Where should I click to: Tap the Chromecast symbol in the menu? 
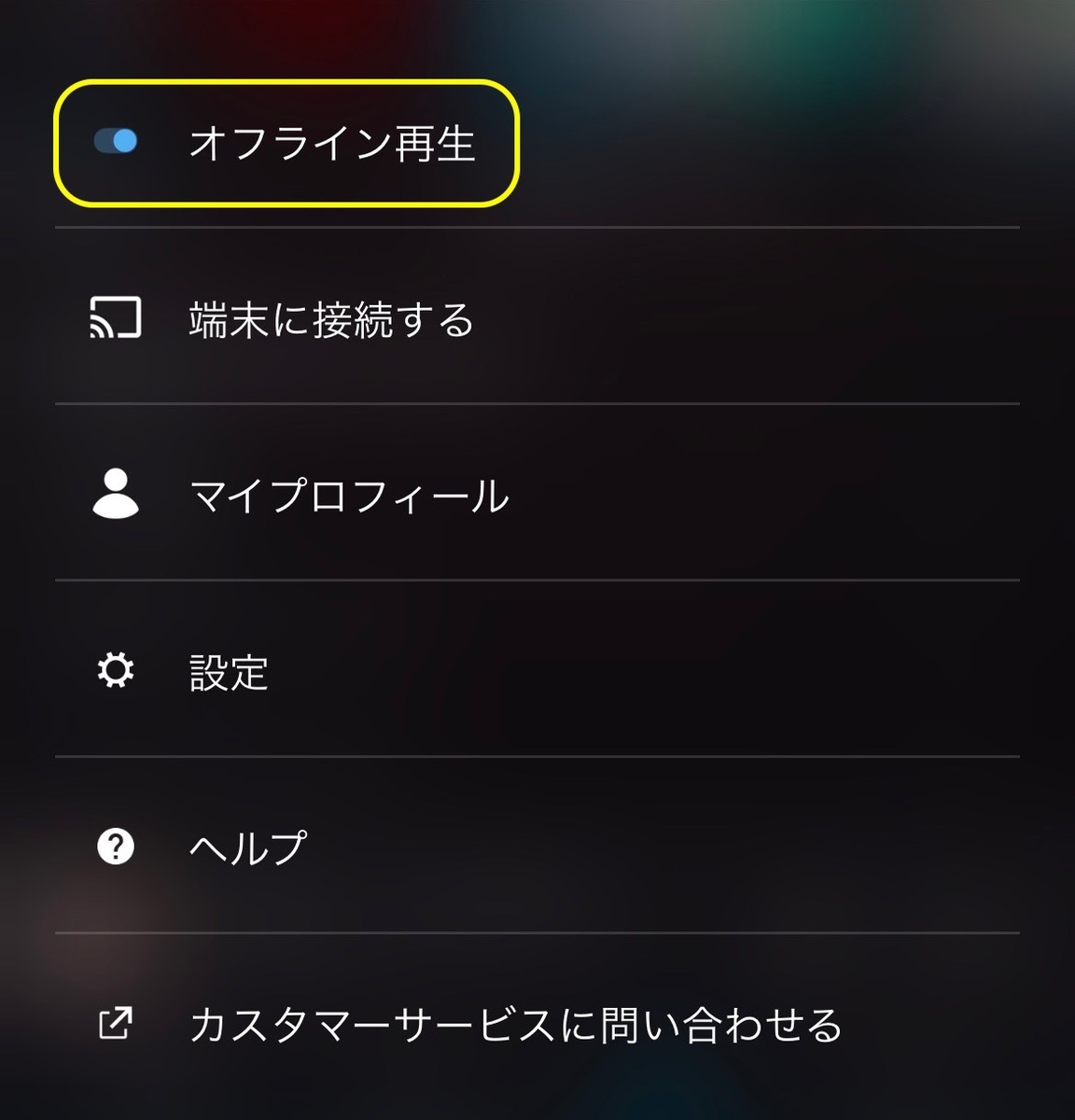116,317
